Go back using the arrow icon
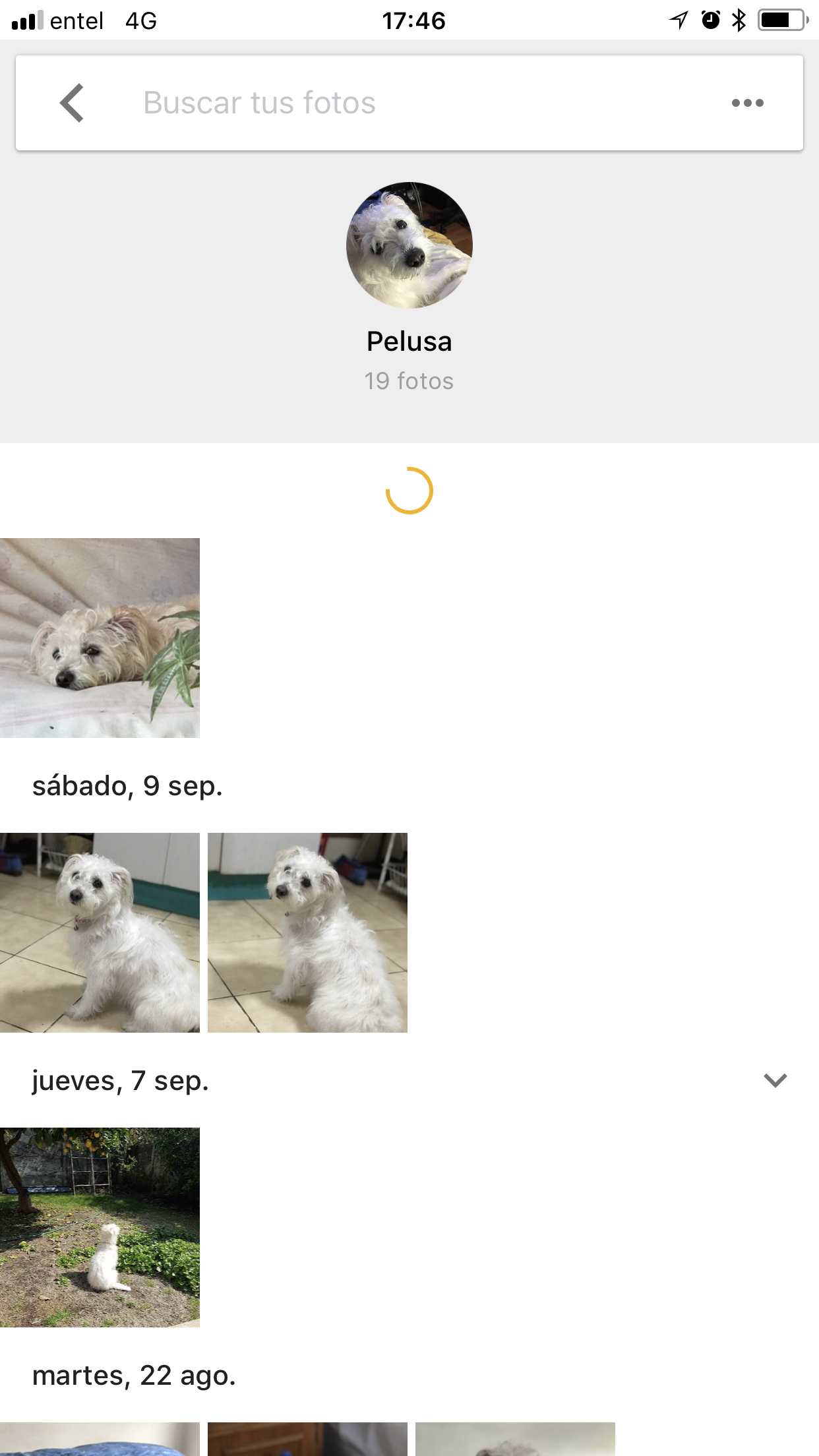 [x=72, y=103]
